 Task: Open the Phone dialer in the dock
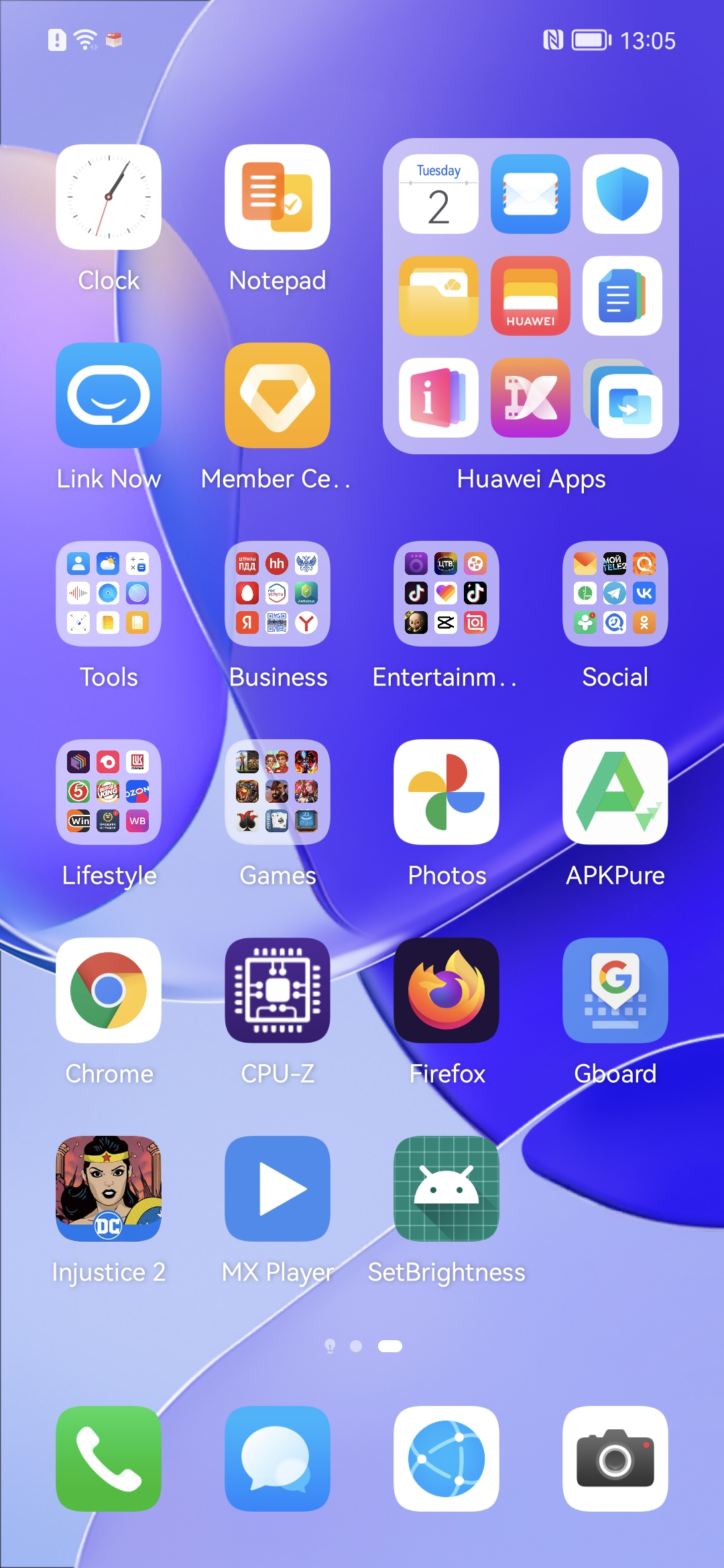click(x=109, y=1458)
